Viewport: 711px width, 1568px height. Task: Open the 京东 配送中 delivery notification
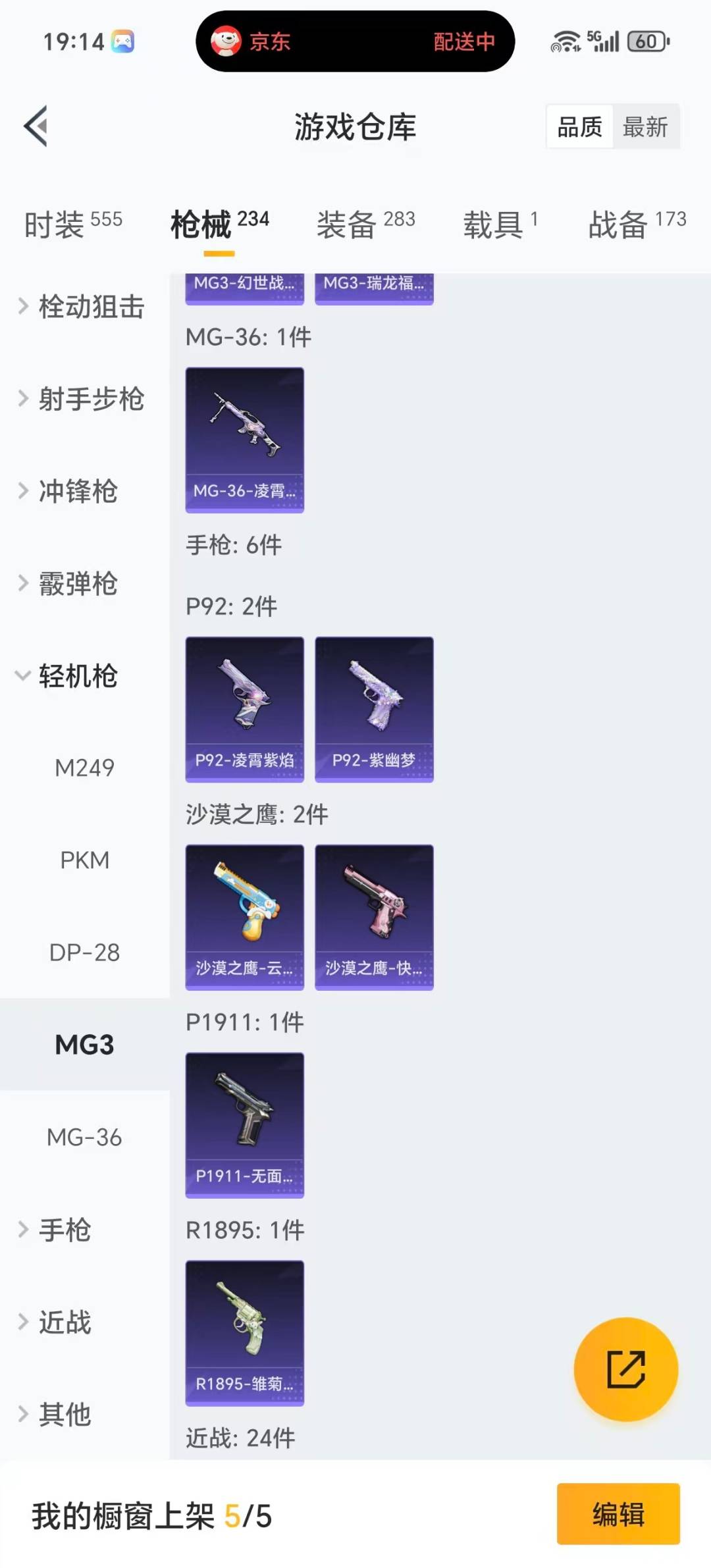click(354, 41)
